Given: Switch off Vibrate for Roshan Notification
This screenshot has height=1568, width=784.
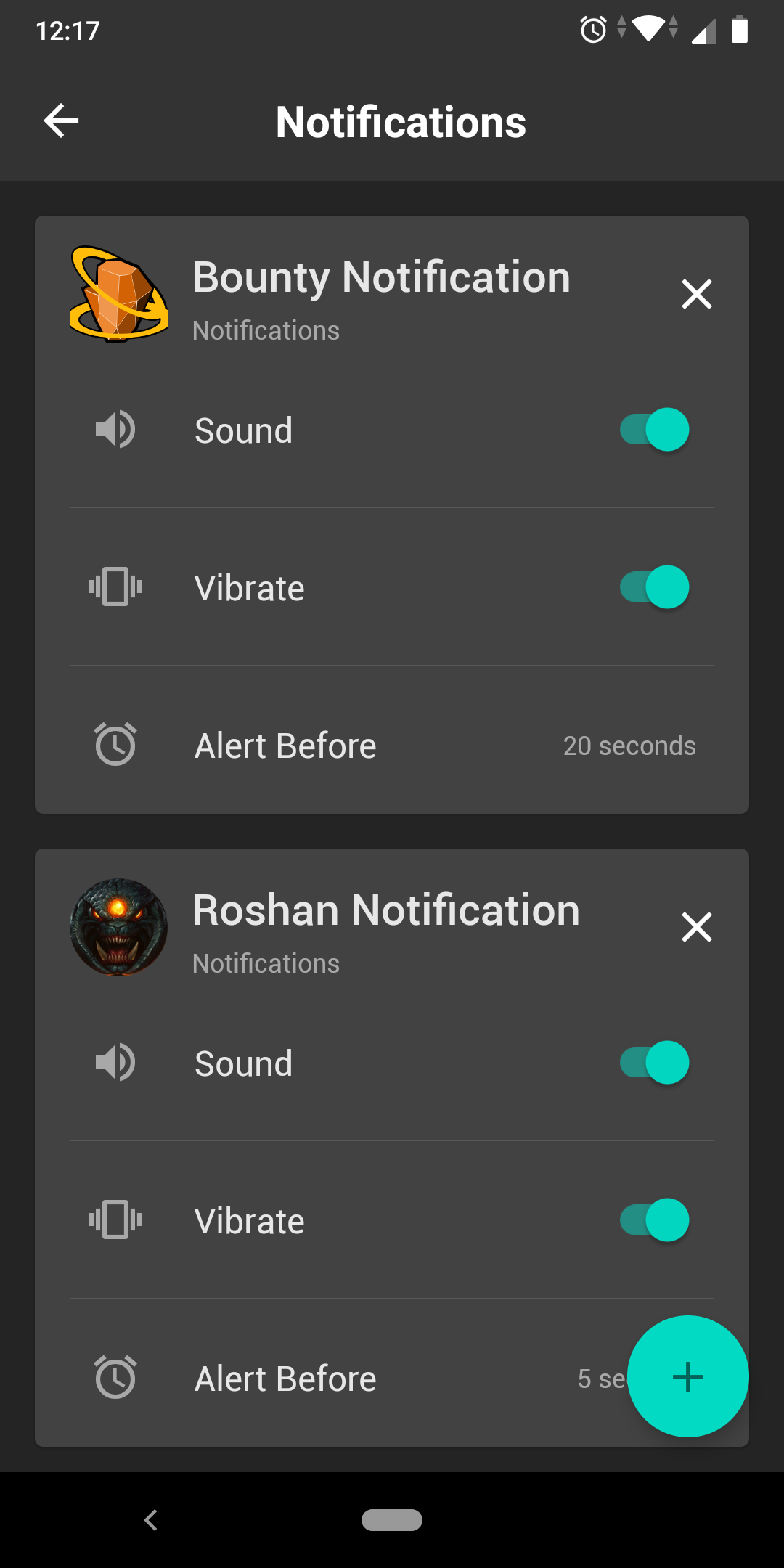Looking at the screenshot, I should (654, 1220).
